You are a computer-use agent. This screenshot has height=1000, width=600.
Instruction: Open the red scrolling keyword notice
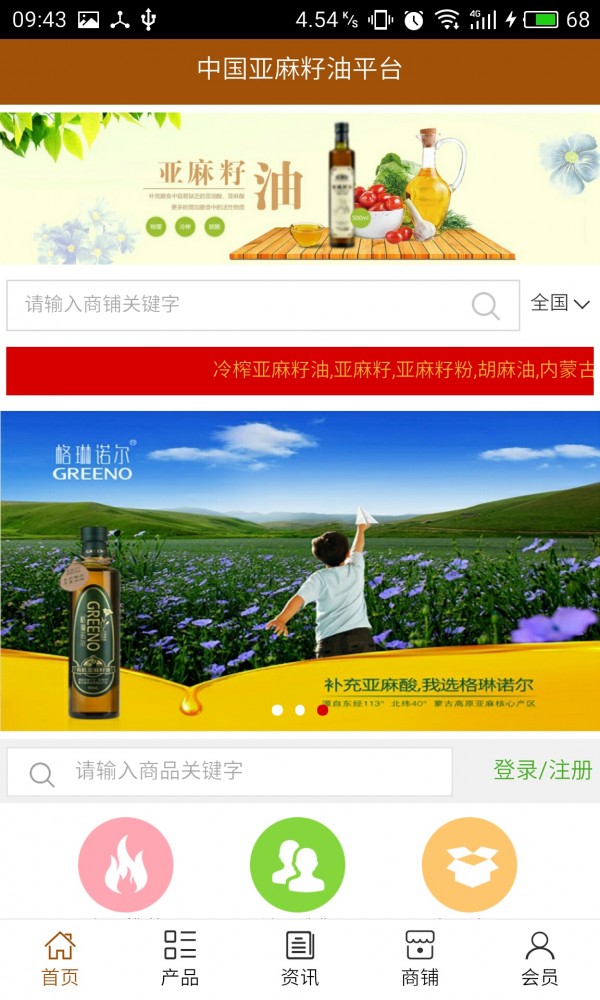click(x=300, y=371)
